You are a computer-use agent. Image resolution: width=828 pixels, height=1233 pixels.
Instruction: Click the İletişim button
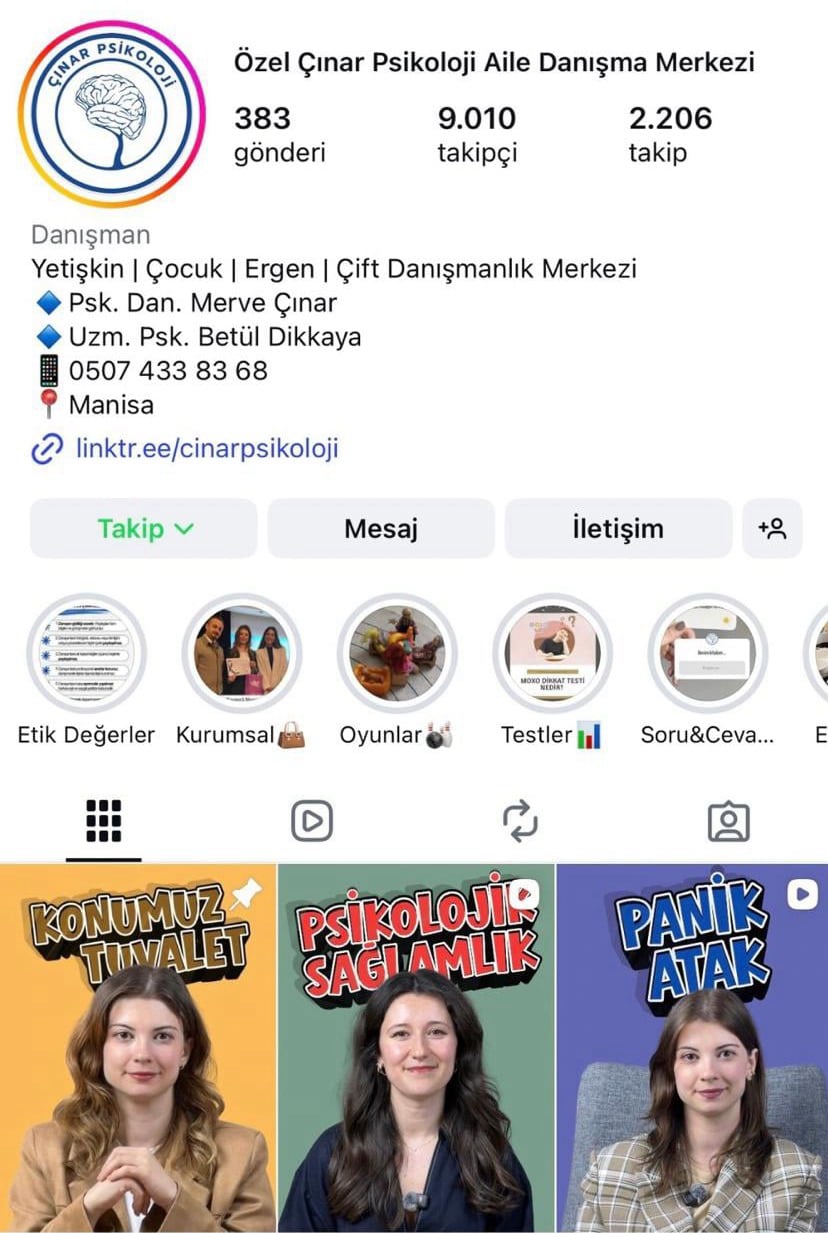coord(618,529)
